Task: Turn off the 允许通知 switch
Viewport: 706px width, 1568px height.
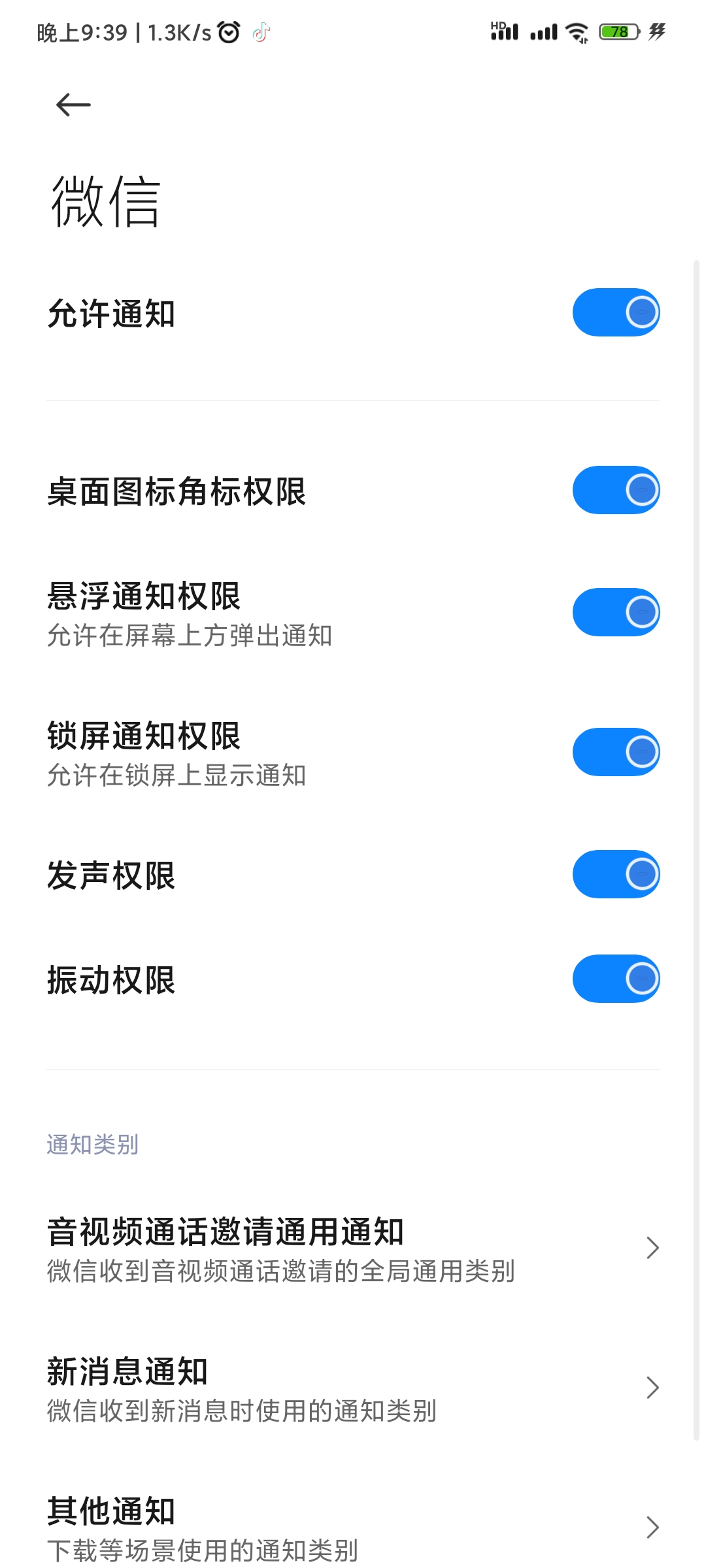Action: click(x=616, y=312)
